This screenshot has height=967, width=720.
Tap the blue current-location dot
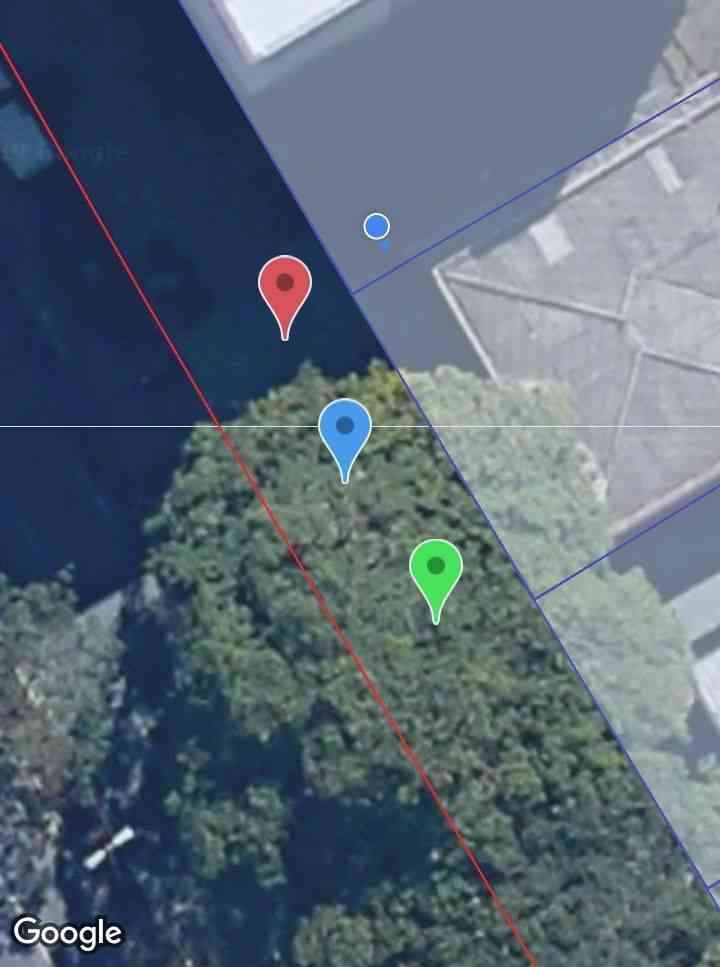click(x=377, y=227)
